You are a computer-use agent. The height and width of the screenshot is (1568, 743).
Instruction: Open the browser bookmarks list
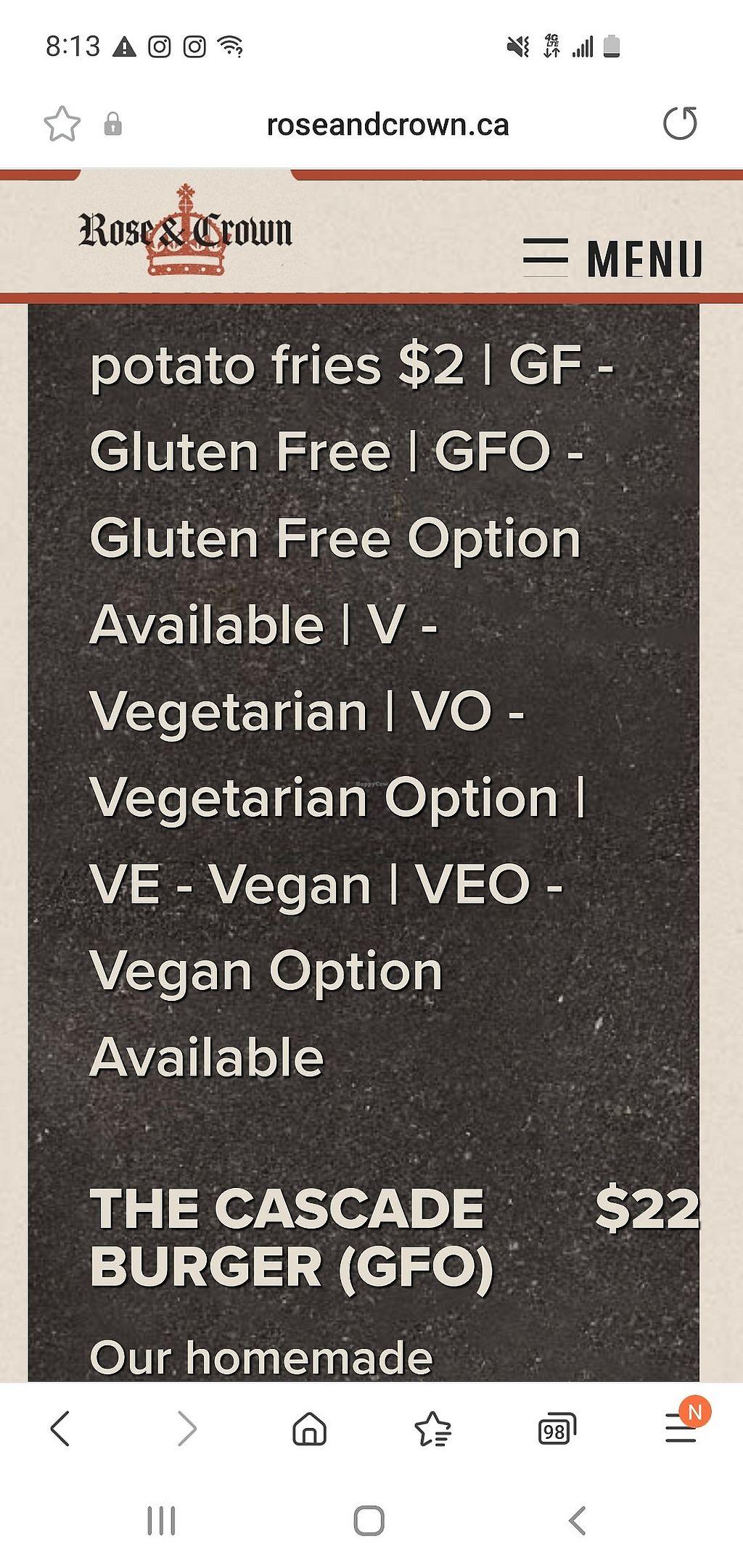click(432, 1429)
